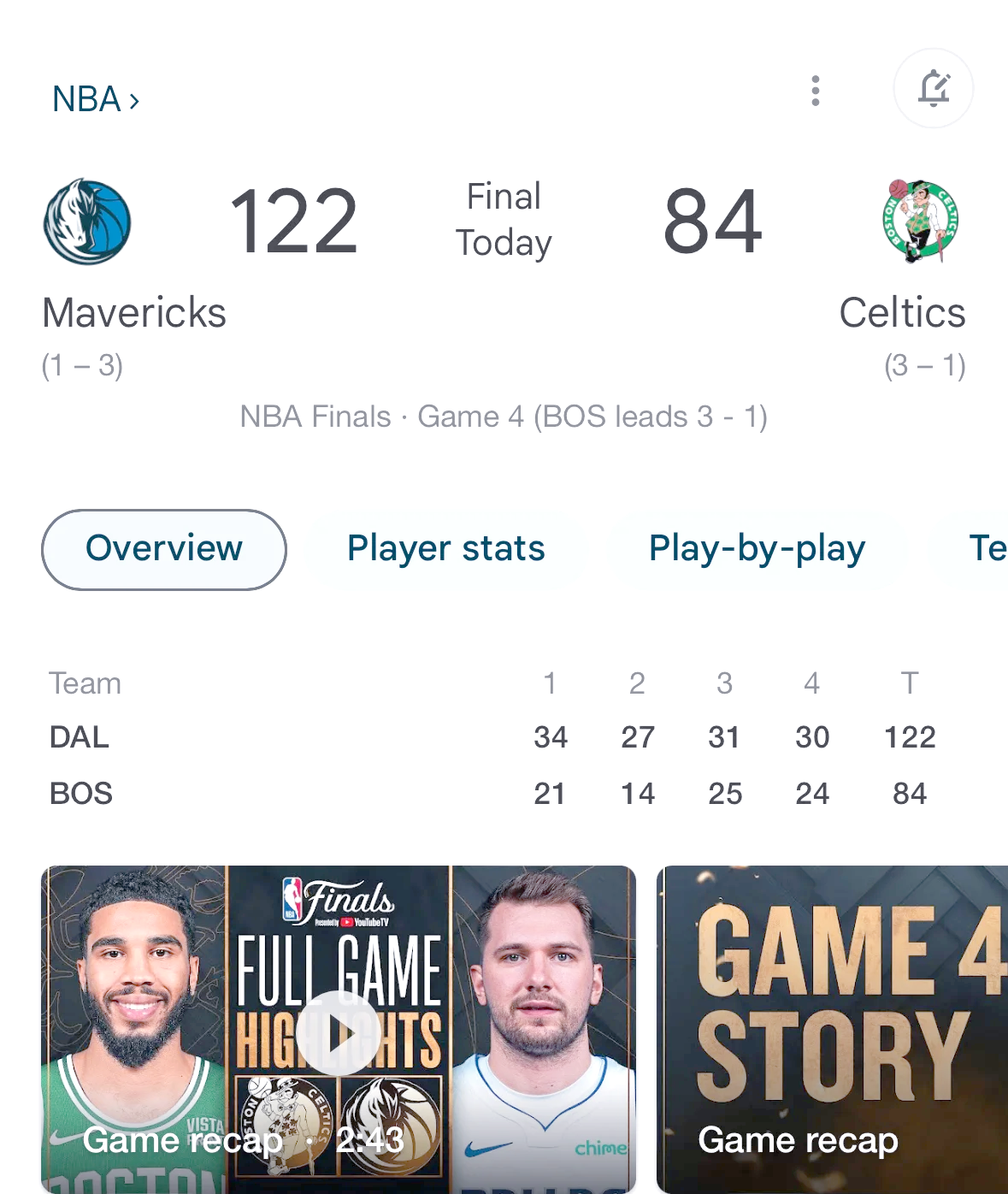Viewport: 1008px width, 1194px height.
Task: Switch to Play-by-play tab
Action: [757, 549]
